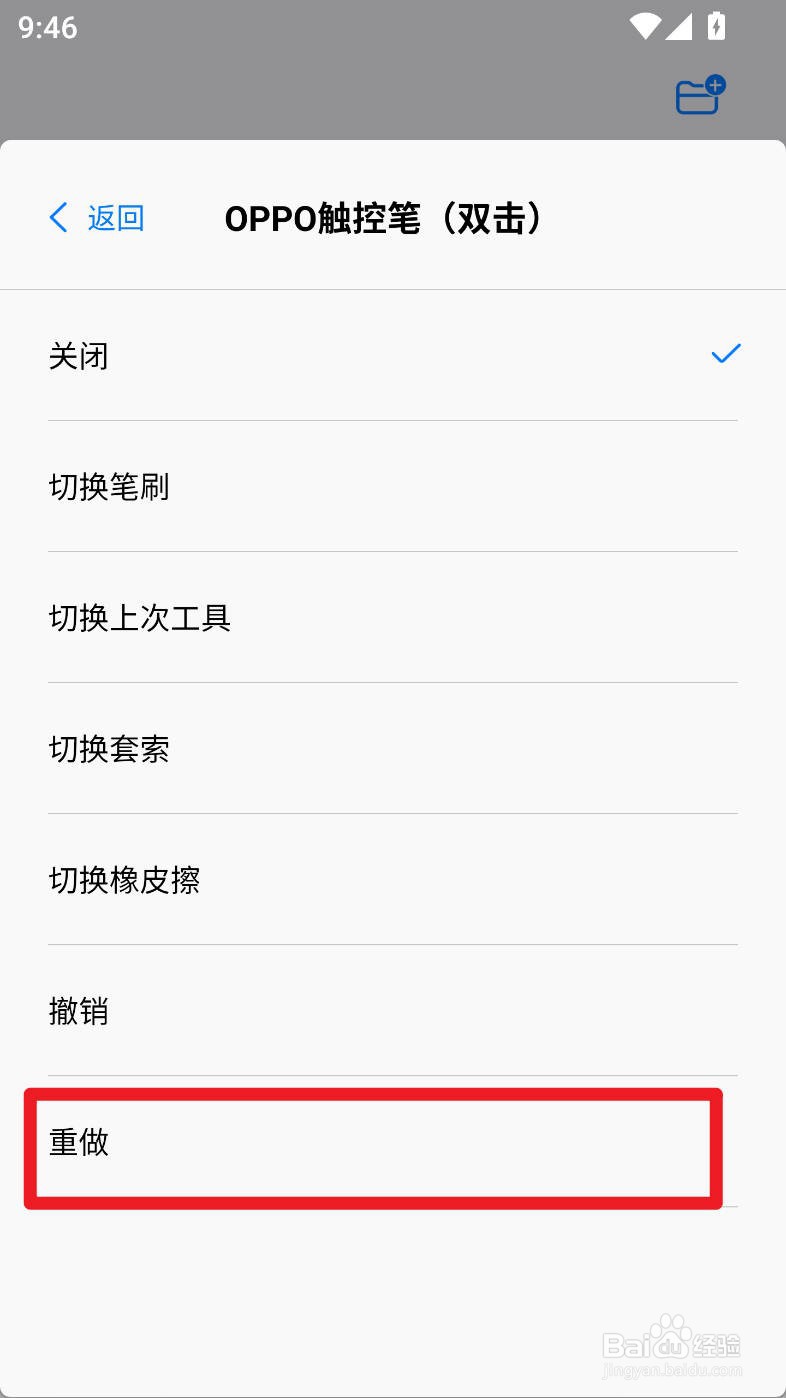The height and width of the screenshot is (1398, 786).
Task: Open the new folder icon at top right
Action: [x=699, y=93]
